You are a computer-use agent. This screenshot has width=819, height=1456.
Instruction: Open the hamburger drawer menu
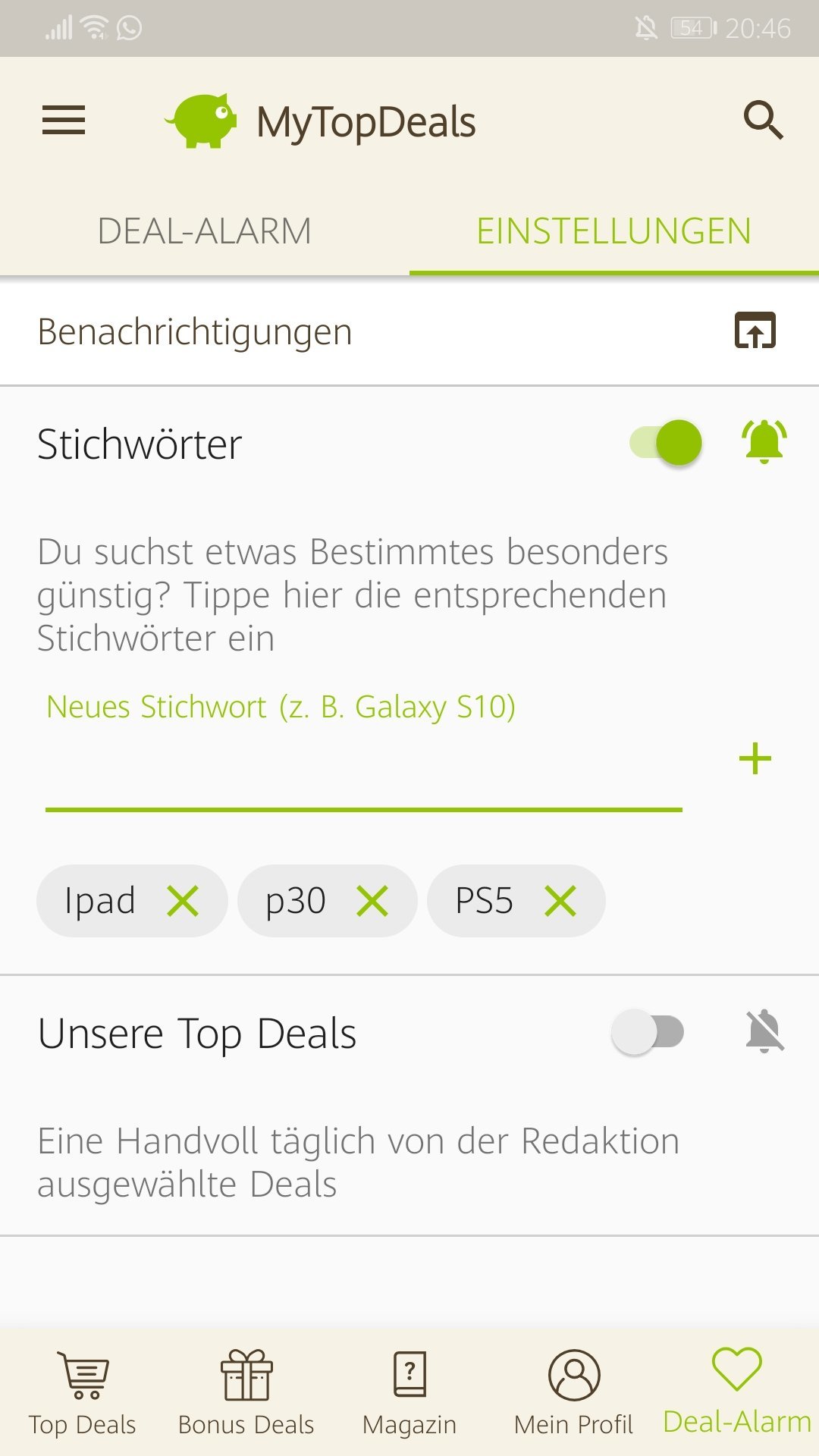(x=64, y=121)
